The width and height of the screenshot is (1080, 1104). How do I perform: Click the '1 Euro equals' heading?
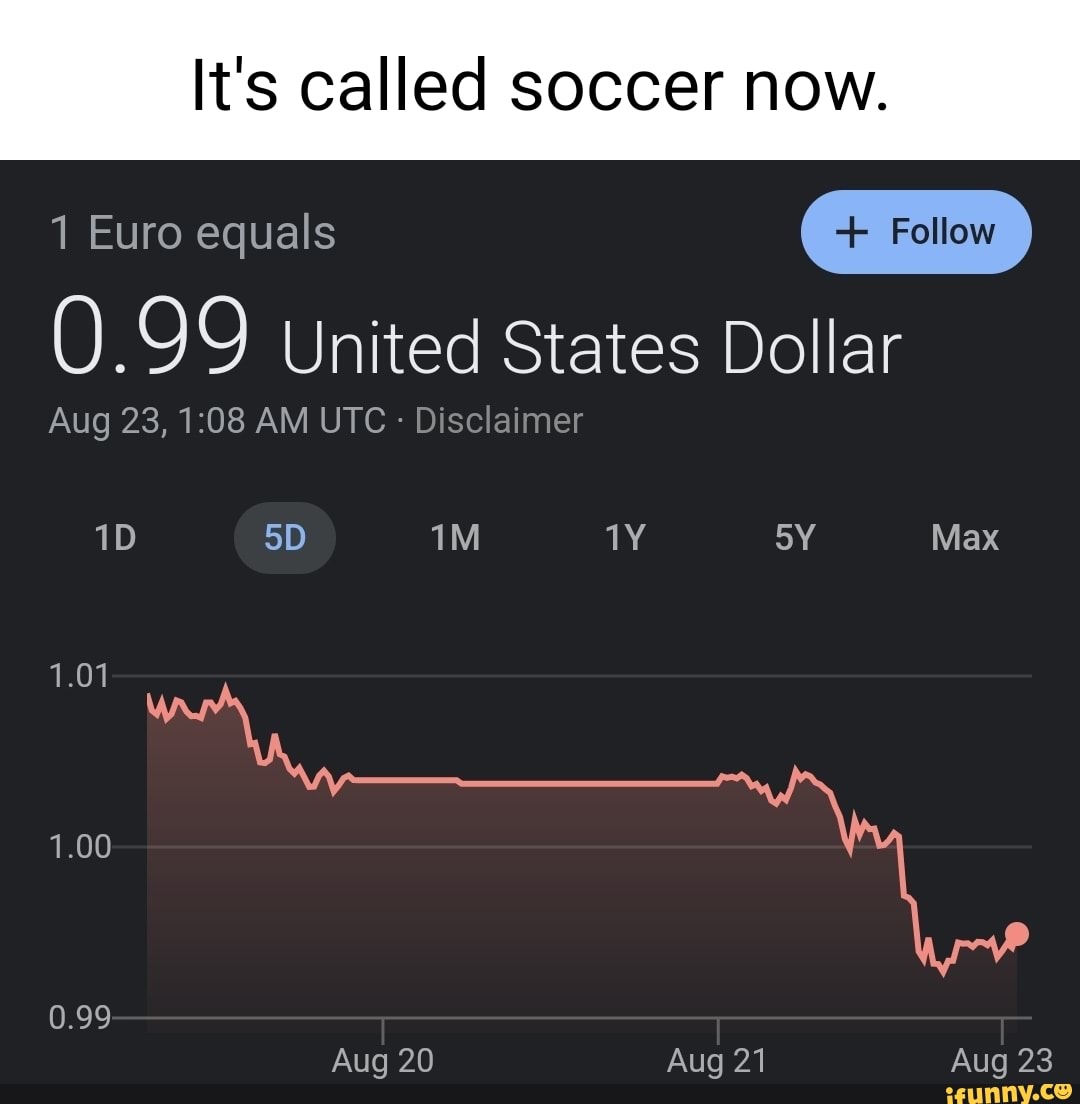[192, 231]
